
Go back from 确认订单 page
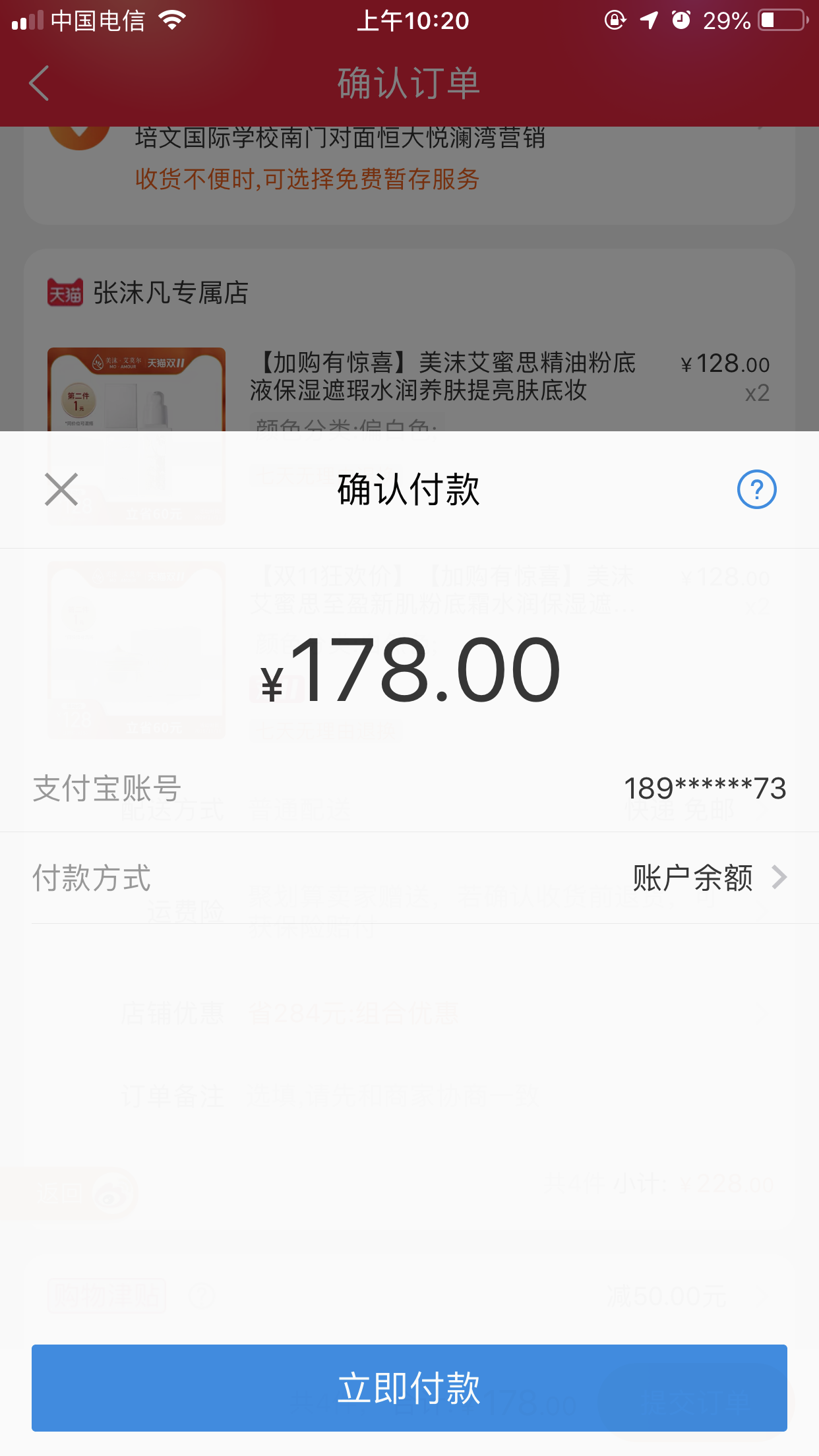pyautogui.click(x=40, y=84)
